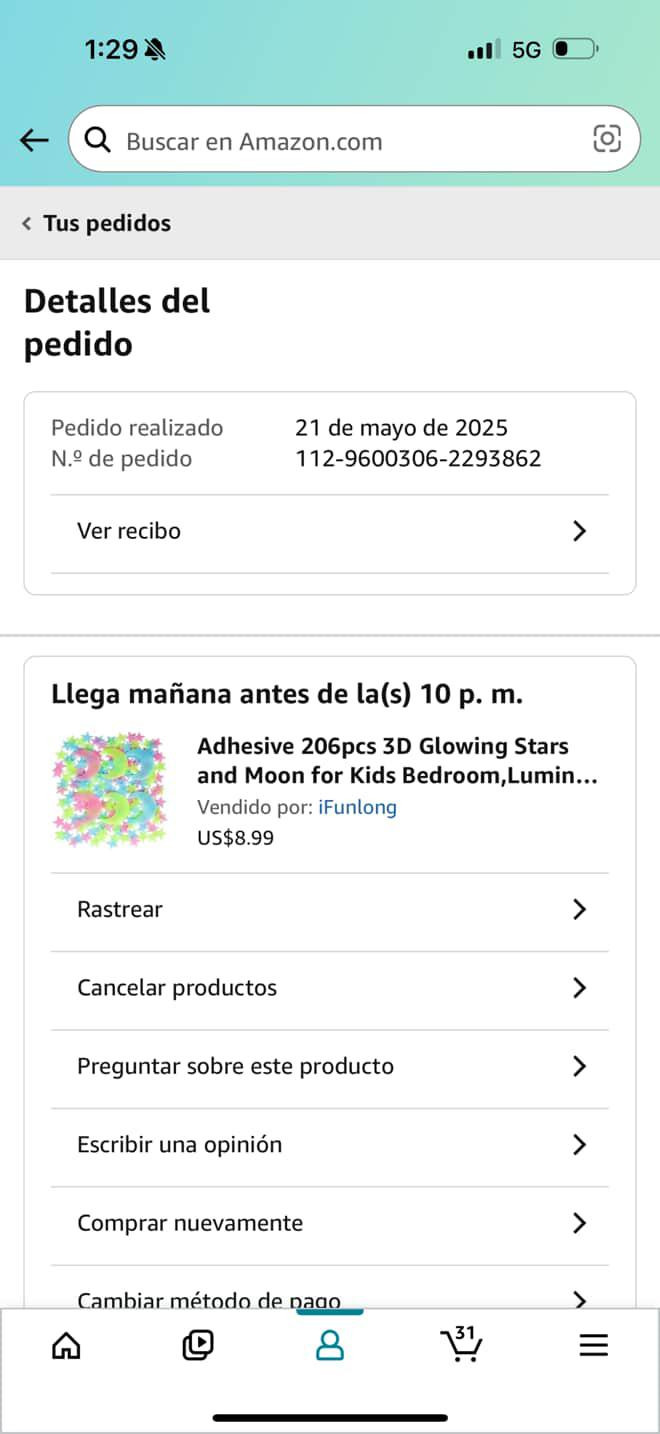The height and width of the screenshot is (1434, 660).
Task: Choose Cancelar productos
Action: [329, 988]
